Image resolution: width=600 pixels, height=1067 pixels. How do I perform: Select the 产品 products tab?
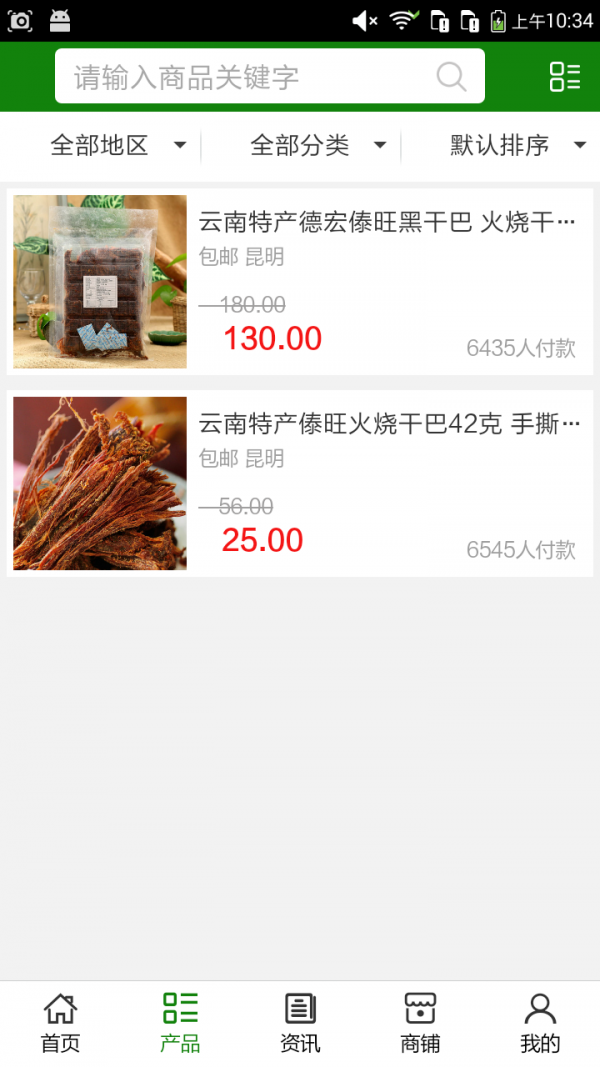[180, 1023]
